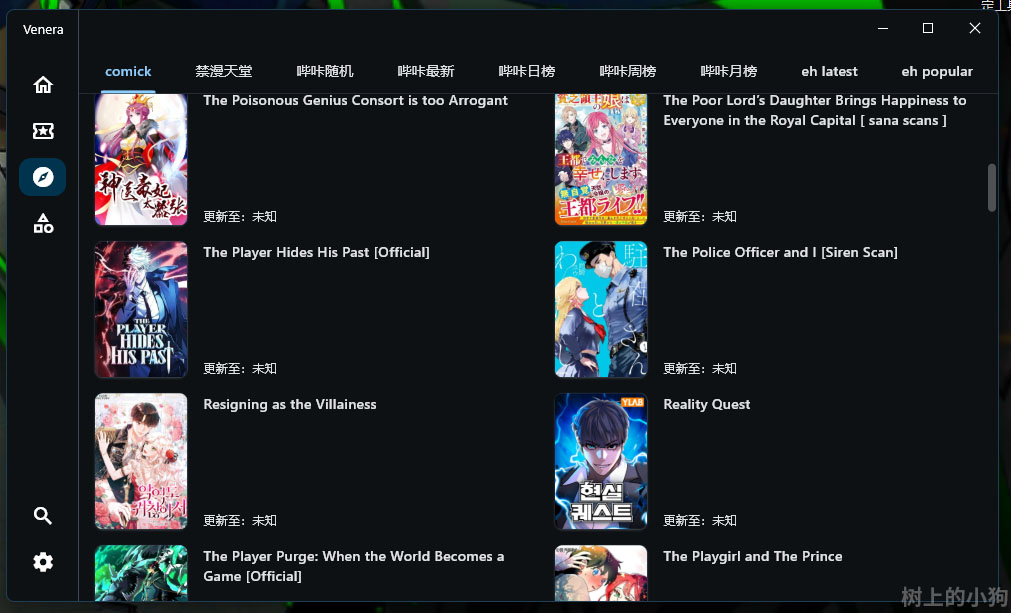This screenshot has width=1011, height=613.
Task: Maximize the Venera window
Action: 928,28
